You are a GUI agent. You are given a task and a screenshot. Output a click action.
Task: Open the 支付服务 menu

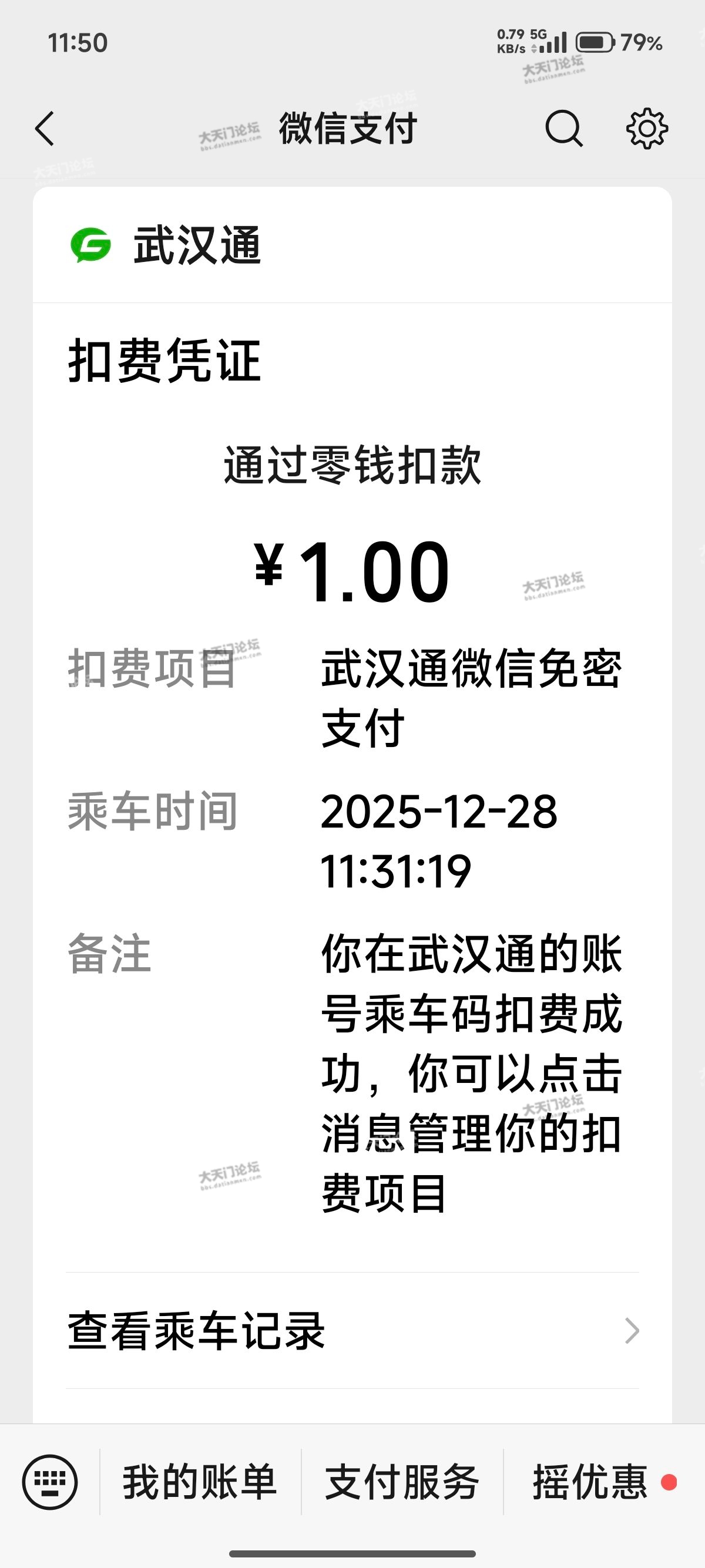pos(402,1482)
